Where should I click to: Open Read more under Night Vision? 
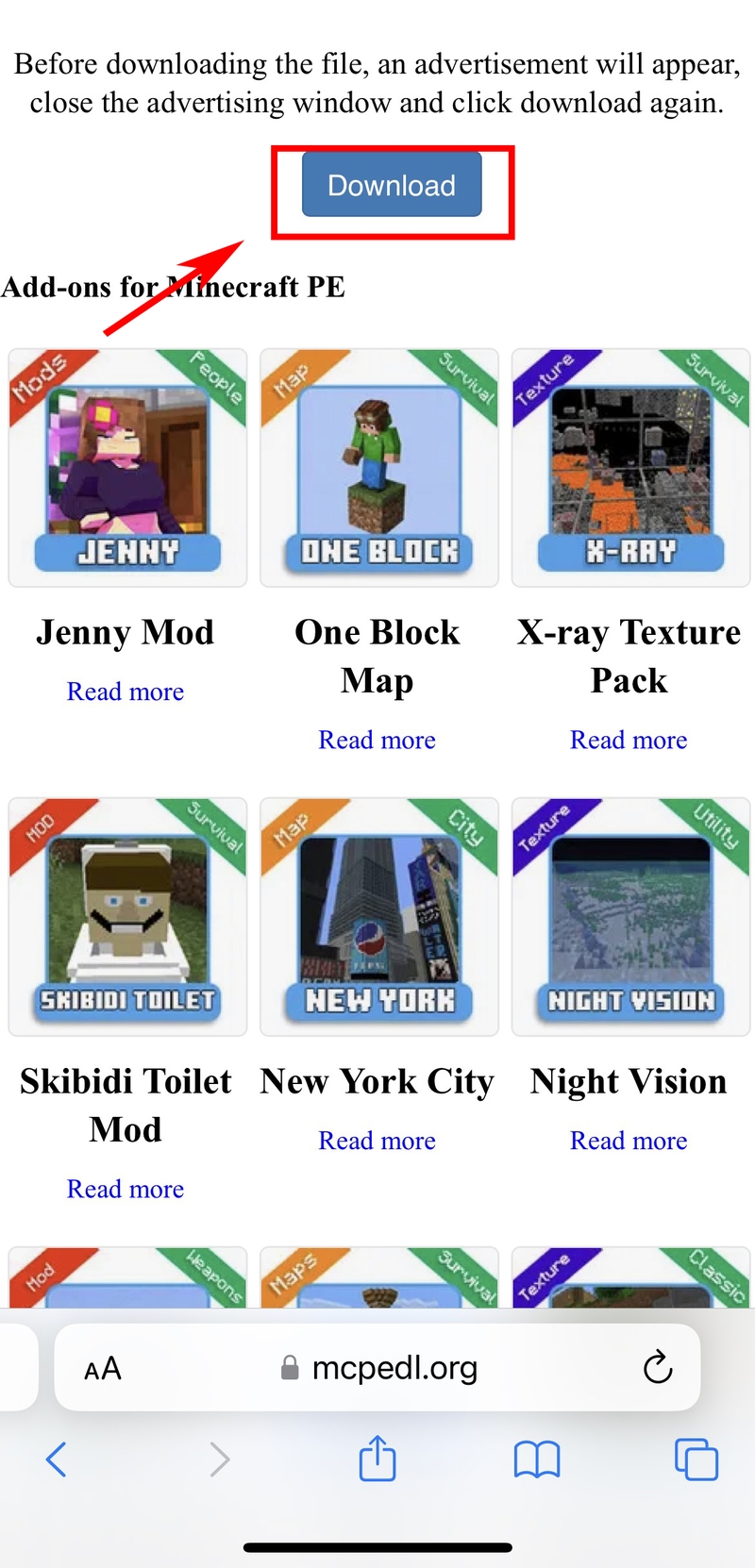tap(629, 1141)
